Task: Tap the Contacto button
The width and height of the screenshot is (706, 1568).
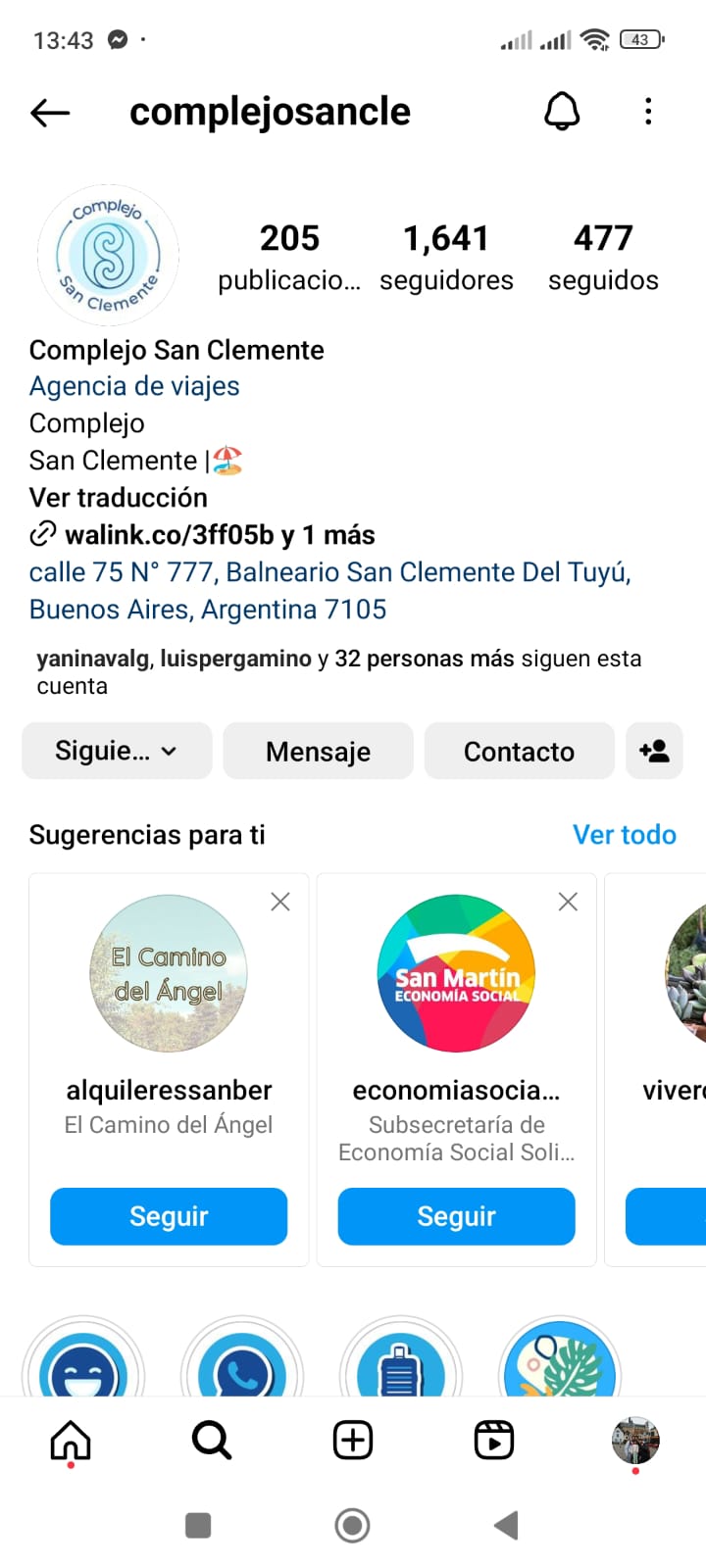Action: [x=519, y=752]
